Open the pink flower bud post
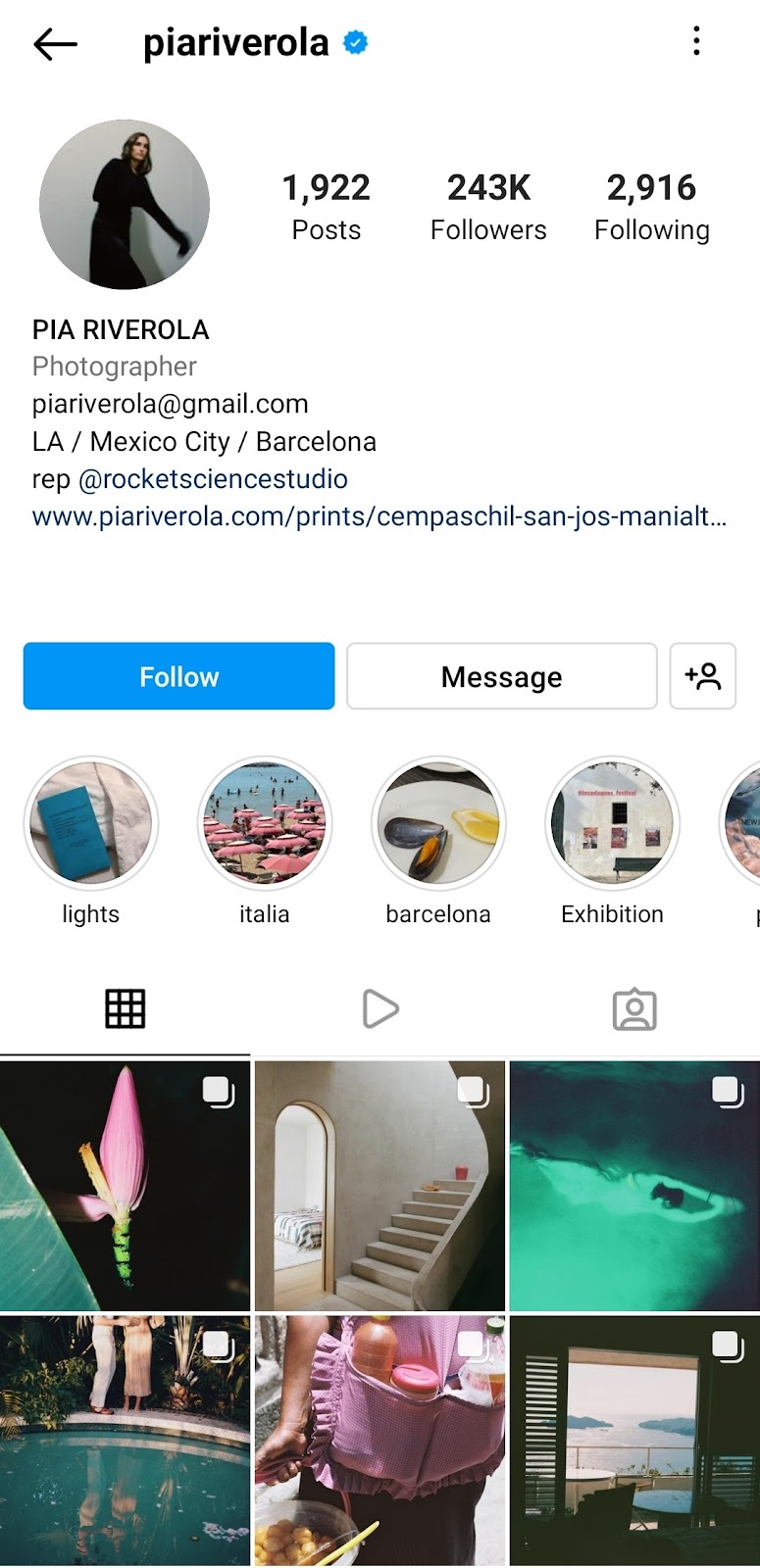This screenshot has width=760, height=1568. point(125,1186)
